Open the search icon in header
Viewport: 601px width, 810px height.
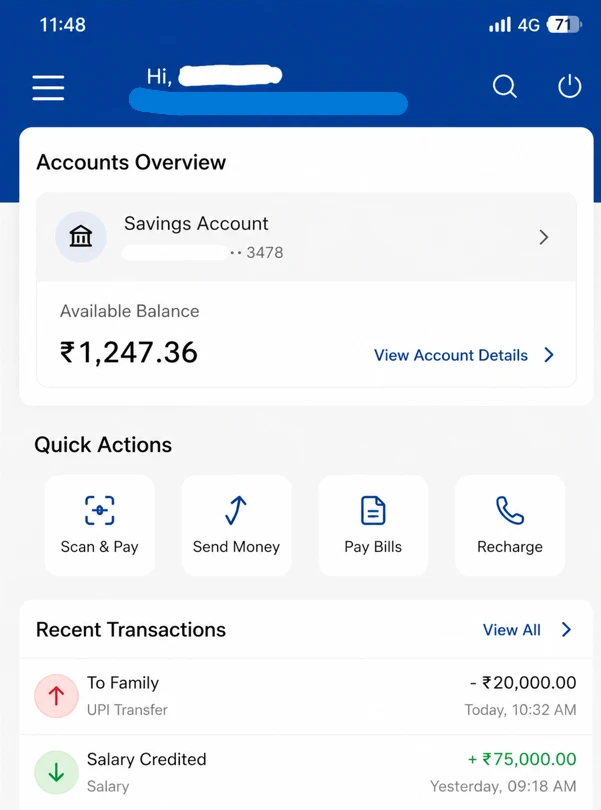click(x=505, y=87)
